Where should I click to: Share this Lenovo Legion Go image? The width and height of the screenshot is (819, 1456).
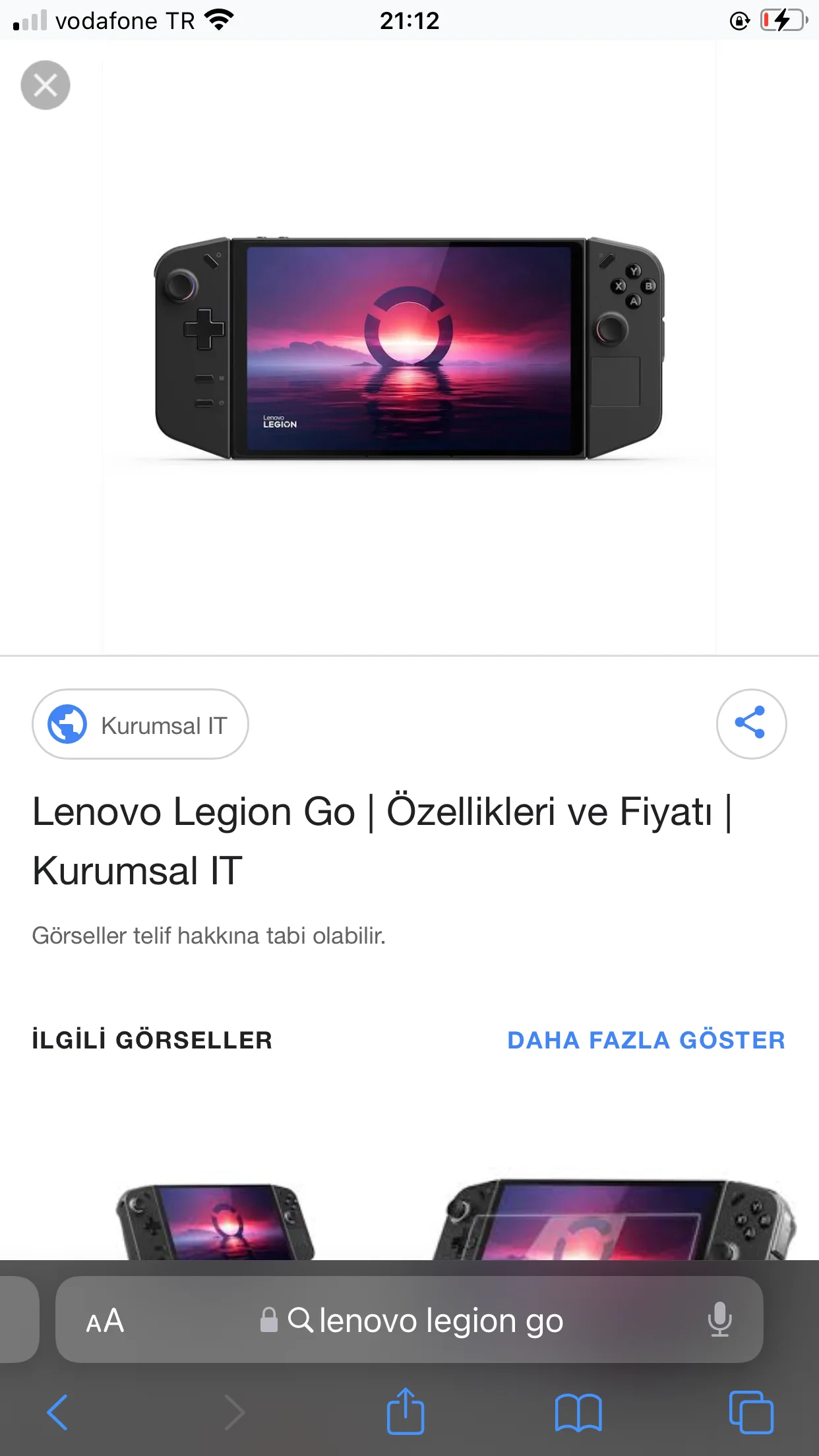tap(751, 724)
